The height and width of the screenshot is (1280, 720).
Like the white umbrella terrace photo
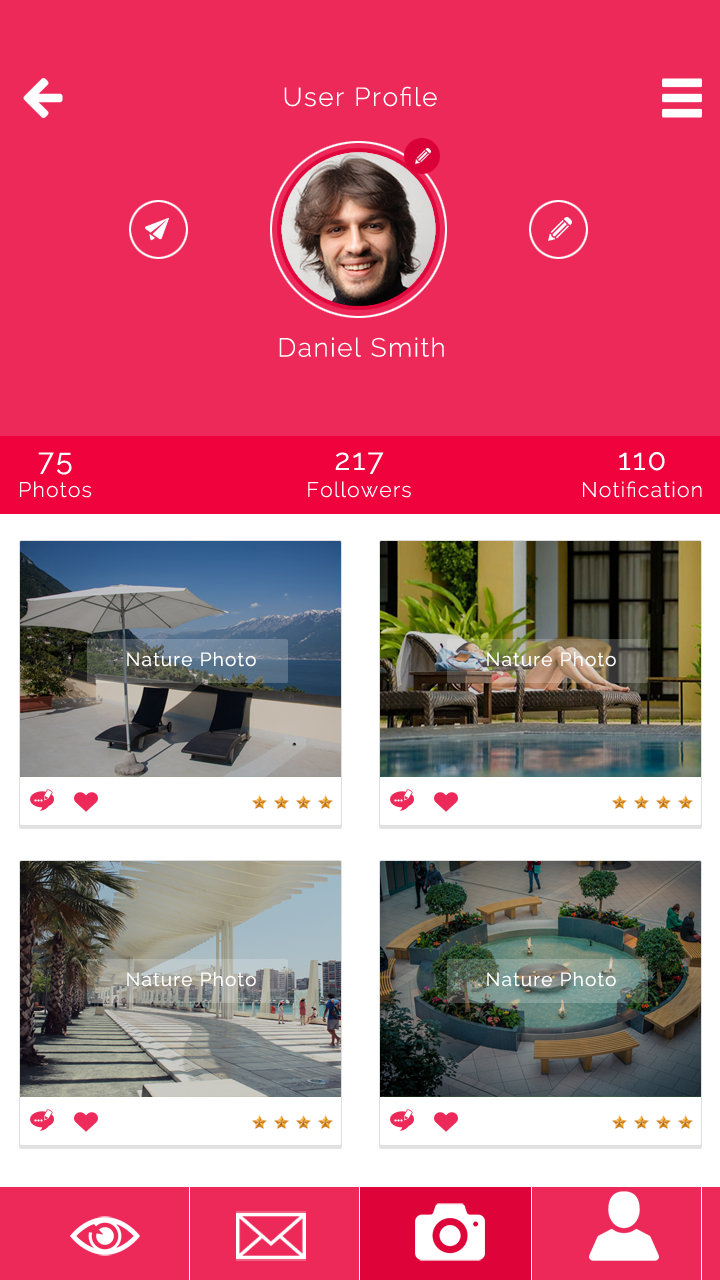[x=86, y=802]
